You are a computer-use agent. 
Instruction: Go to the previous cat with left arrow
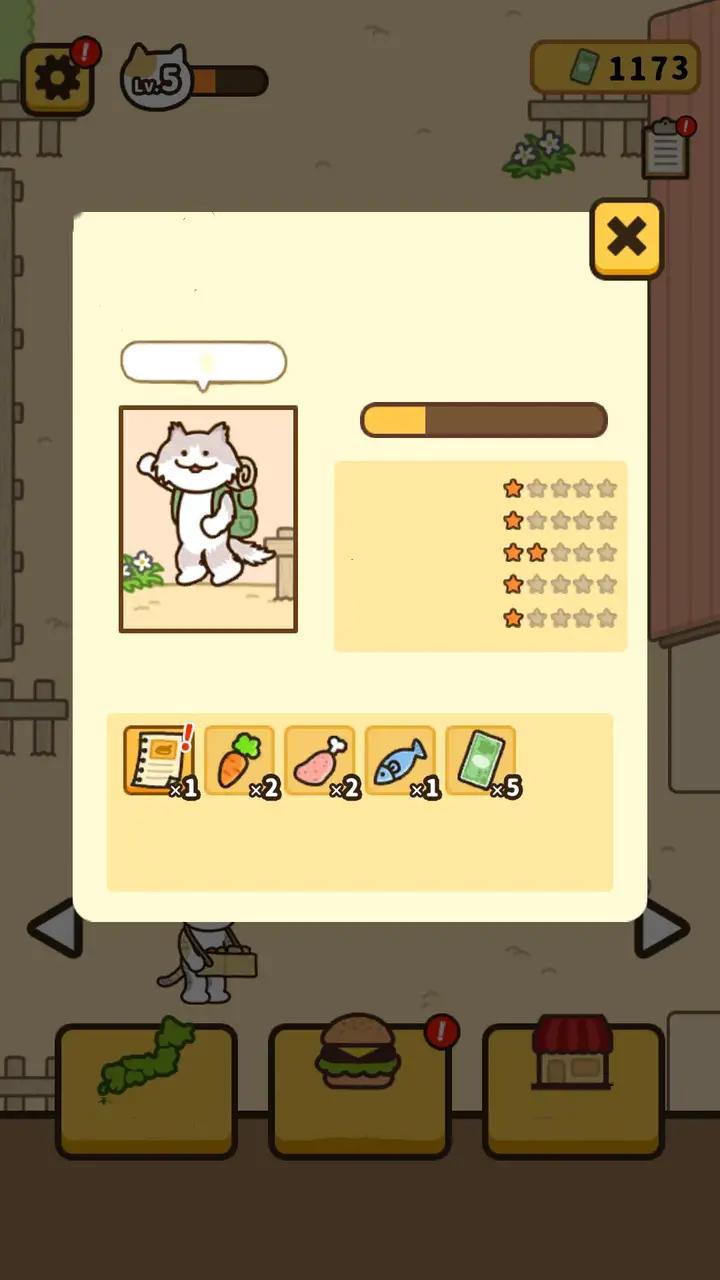click(55, 928)
